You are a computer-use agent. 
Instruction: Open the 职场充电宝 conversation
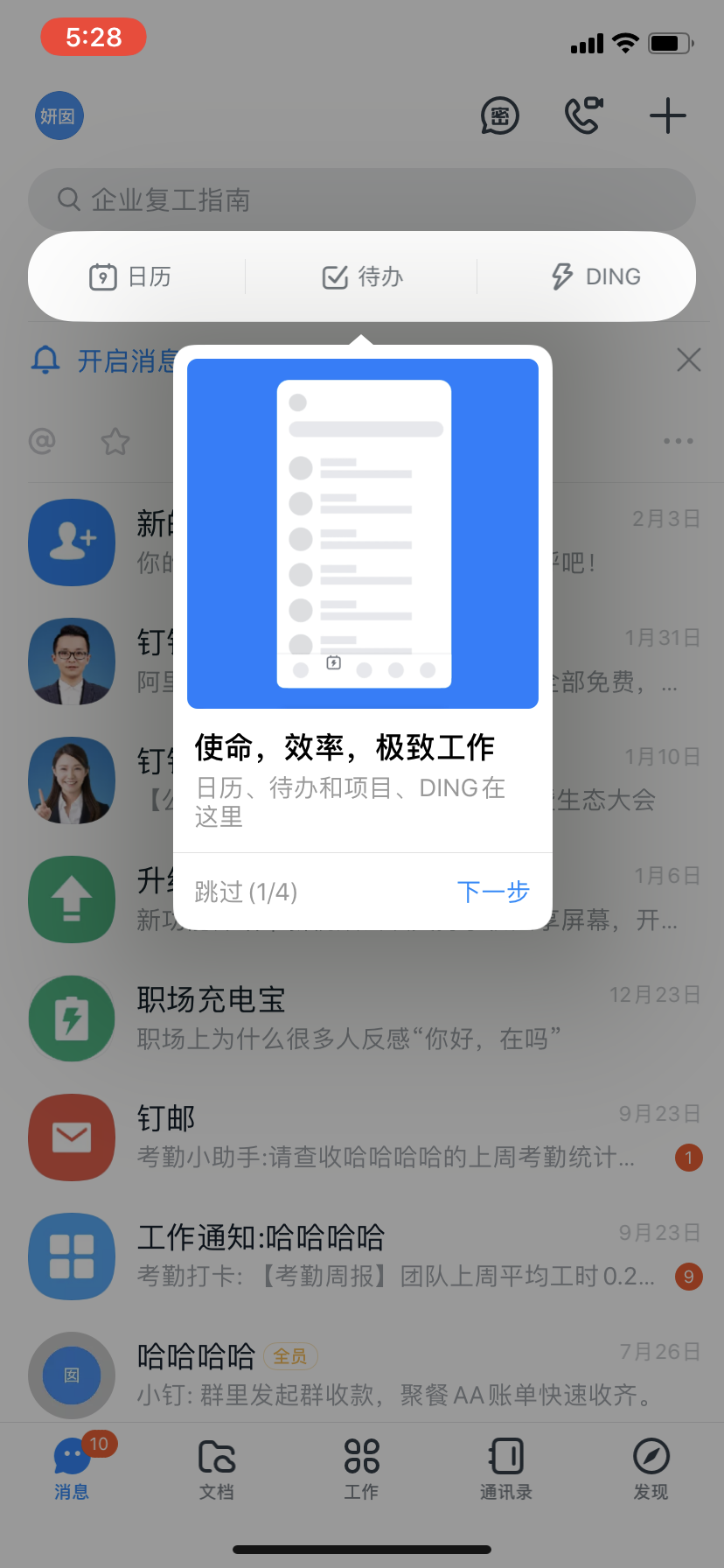click(x=362, y=1018)
